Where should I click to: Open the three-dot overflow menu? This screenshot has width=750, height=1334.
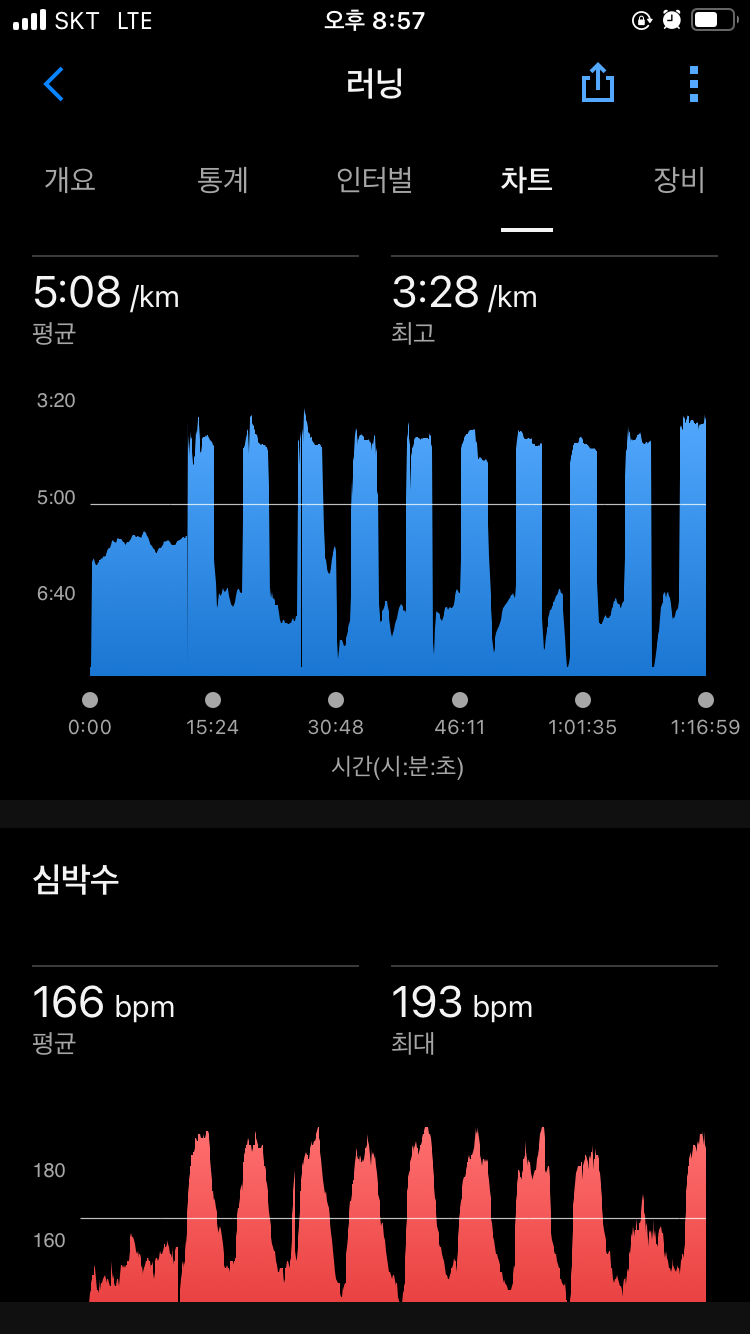coord(694,84)
